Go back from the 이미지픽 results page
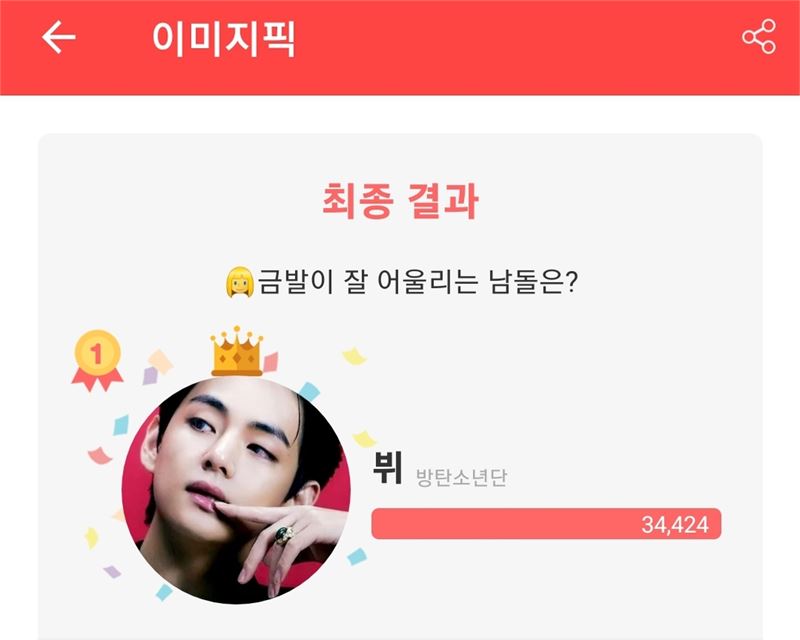 (x=58, y=38)
